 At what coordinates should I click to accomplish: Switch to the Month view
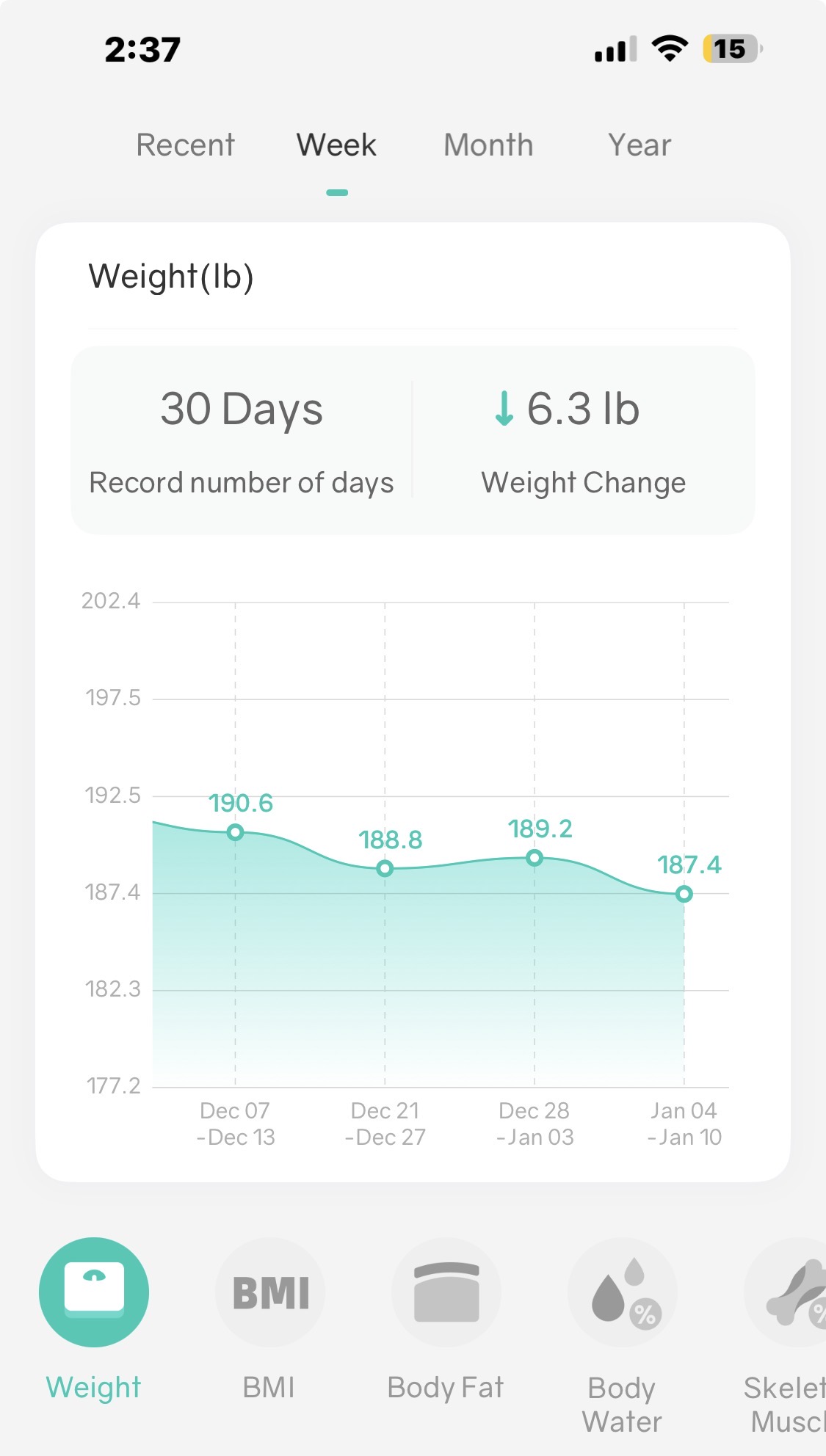pos(488,145)
